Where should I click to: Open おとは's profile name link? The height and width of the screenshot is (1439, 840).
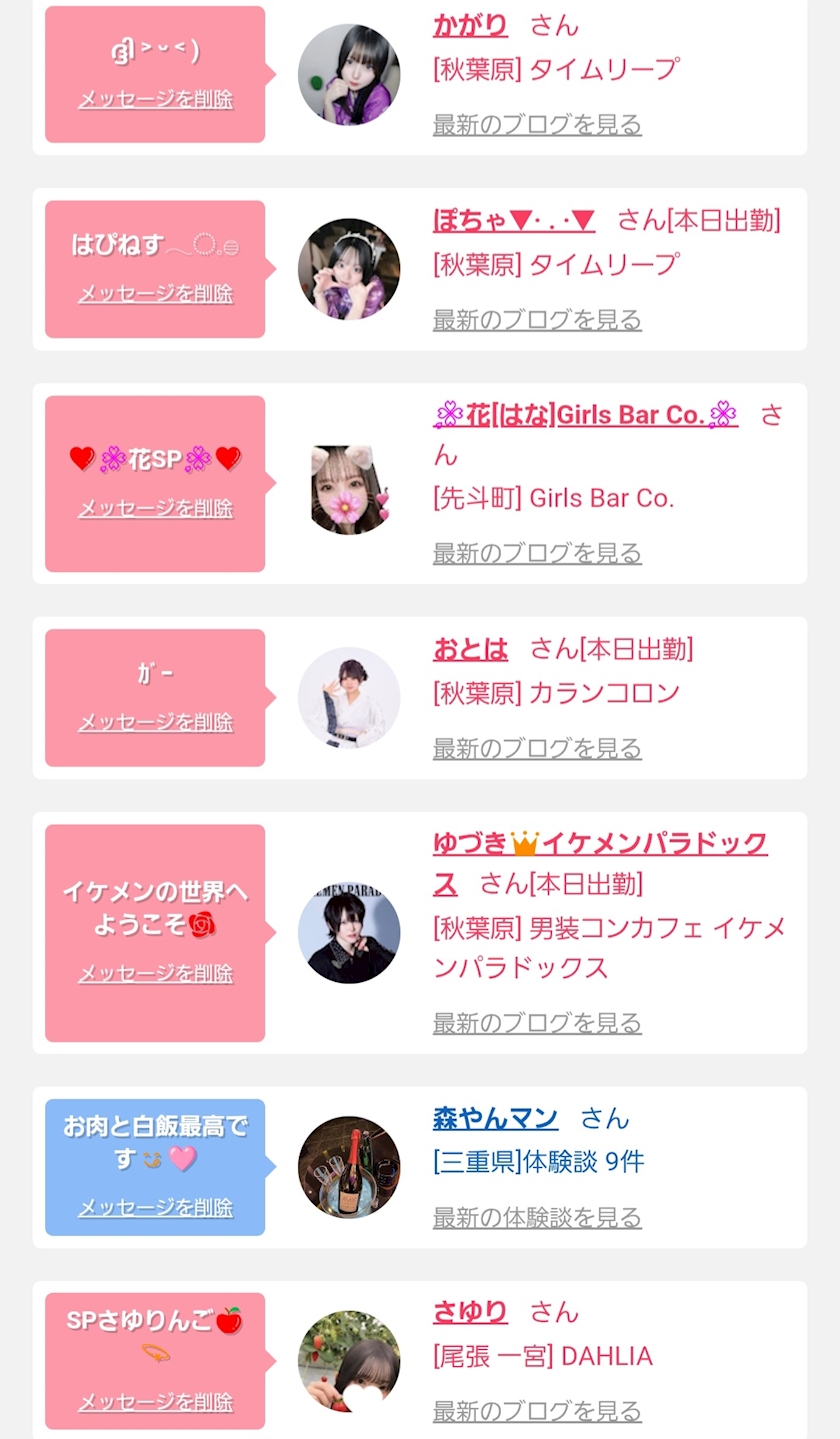(x=470, y=649)
